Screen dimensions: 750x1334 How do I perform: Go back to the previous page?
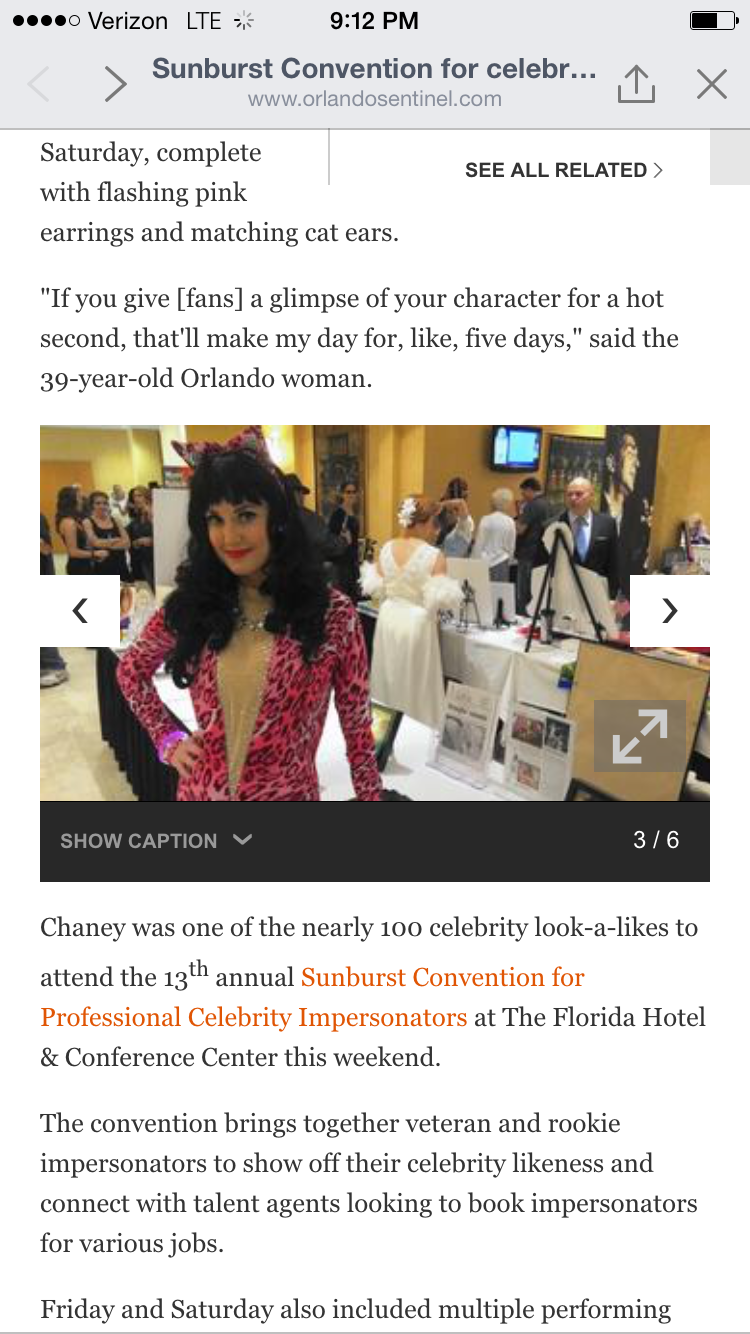click(x=39, y=85)
